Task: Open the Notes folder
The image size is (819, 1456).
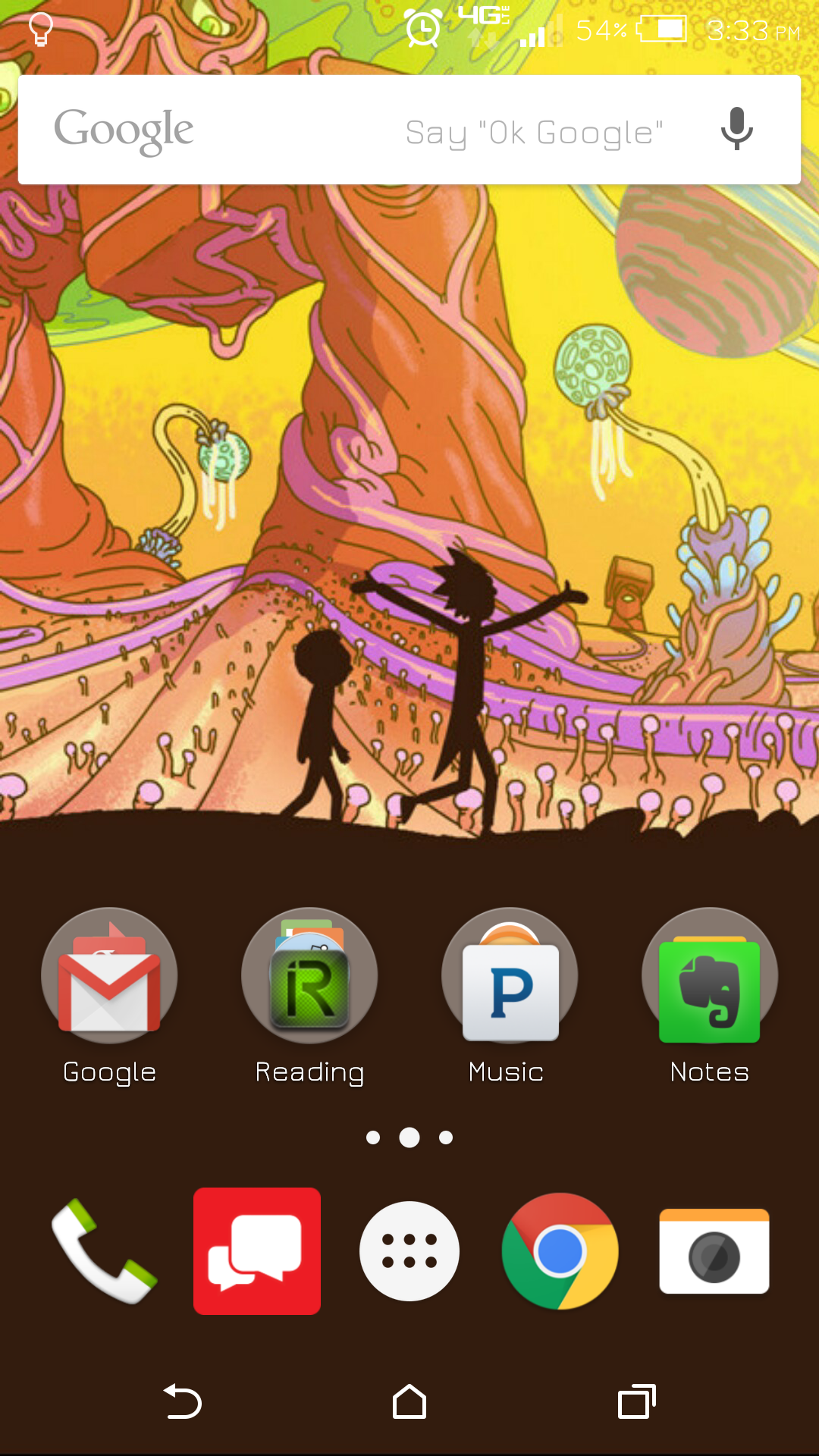Action: click(x=710, y=976)
